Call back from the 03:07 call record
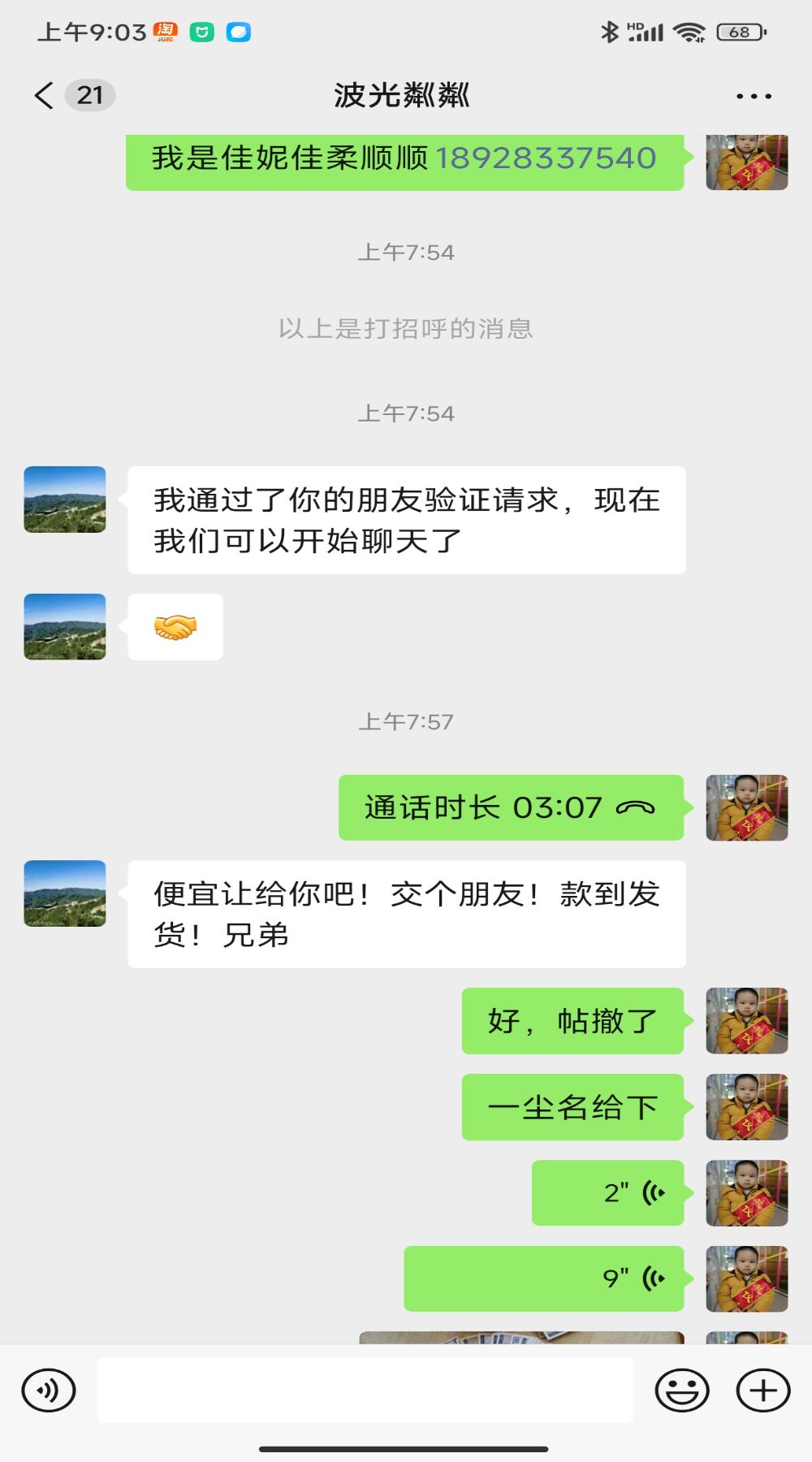 click(511, 807)
